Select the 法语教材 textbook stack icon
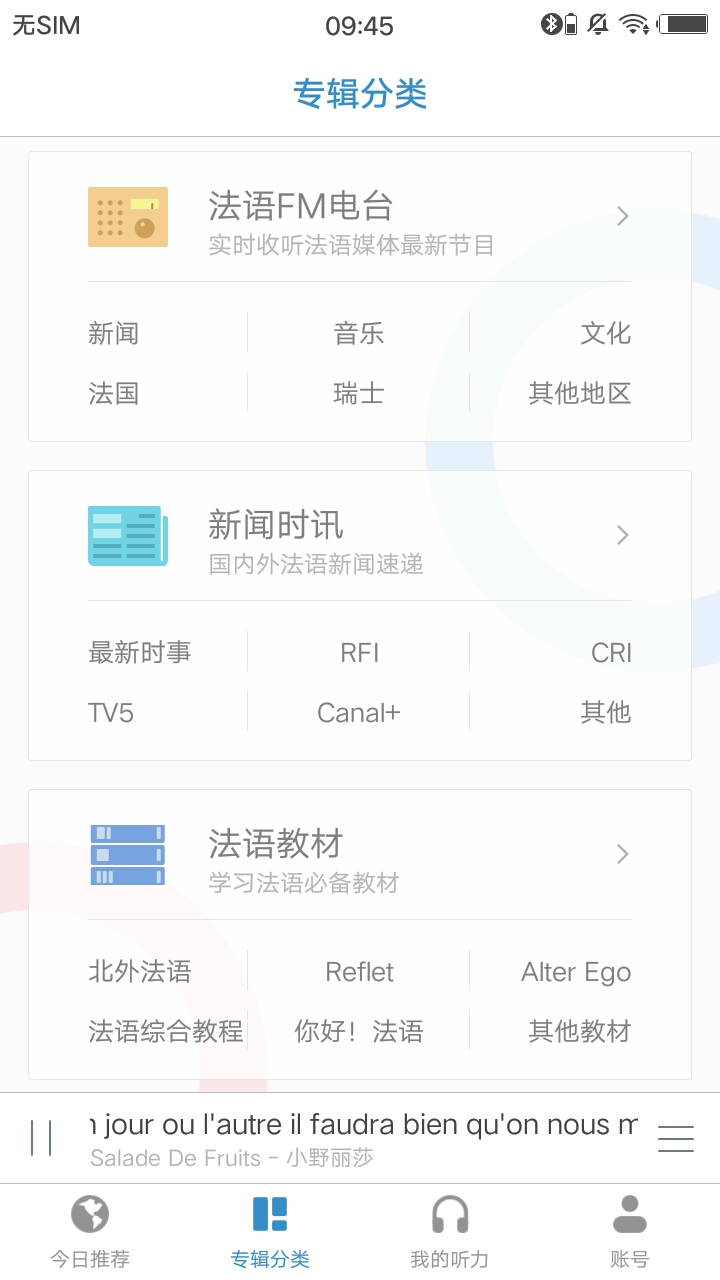This screenshot has width=720, height=1280. [128, 853]
